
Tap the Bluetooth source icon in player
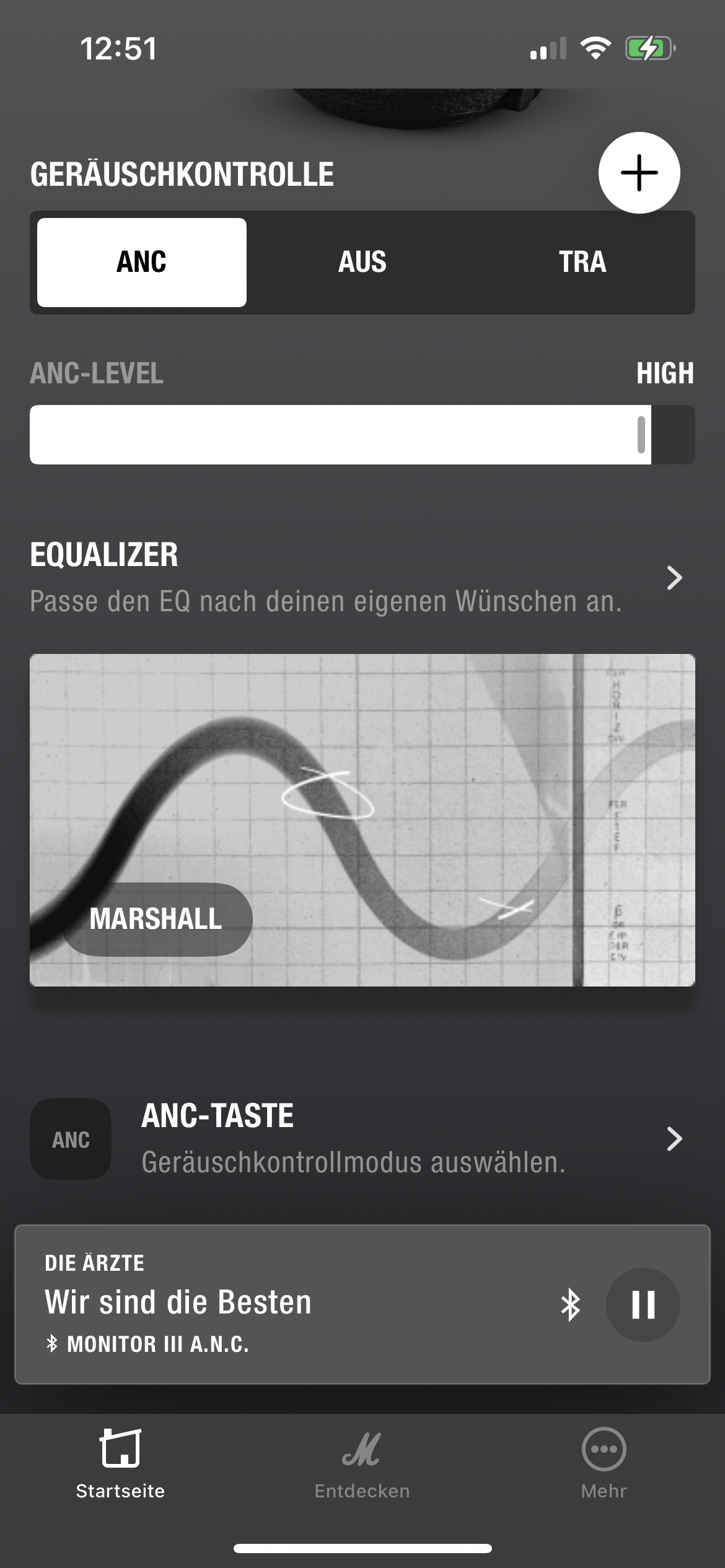coord(570,1305)
